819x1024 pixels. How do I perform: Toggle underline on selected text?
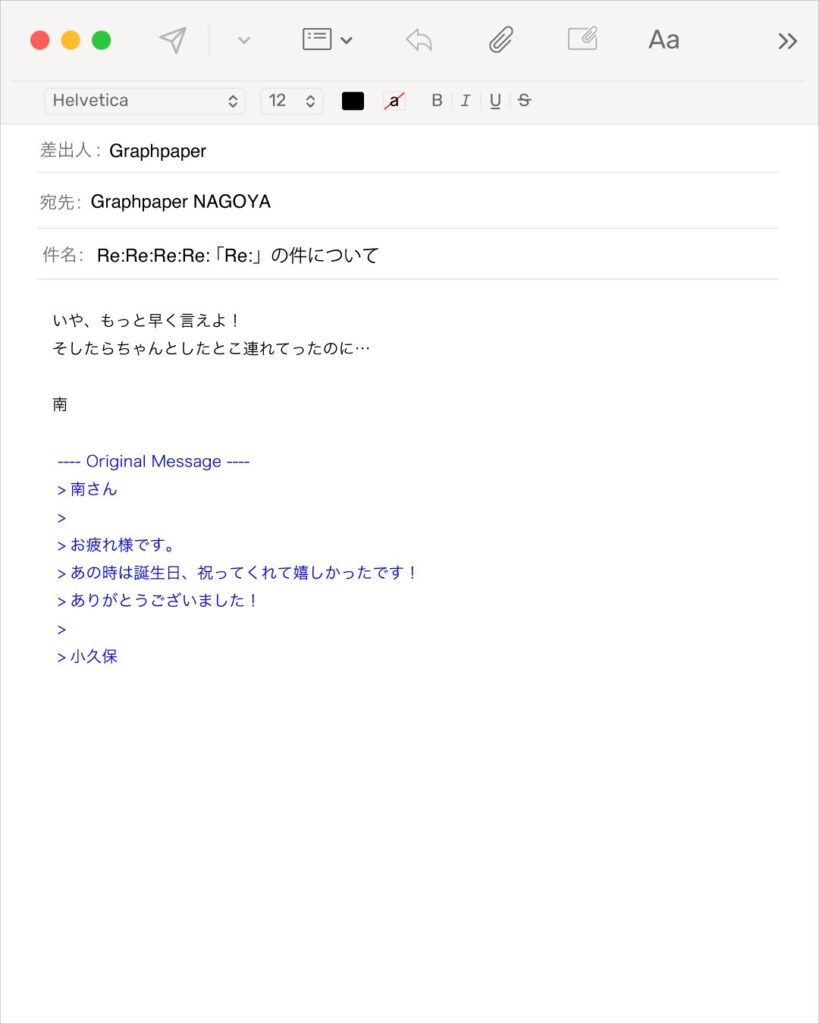click(494, 100)
